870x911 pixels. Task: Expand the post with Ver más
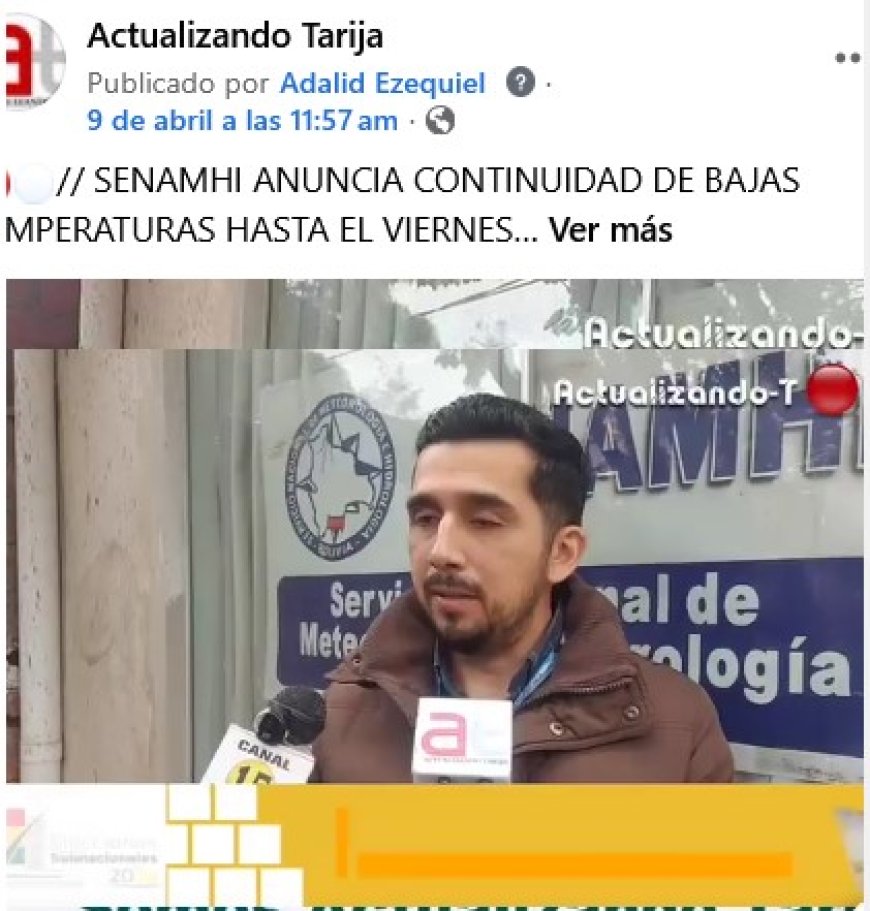pyautogui.click(x=611, y=230)
